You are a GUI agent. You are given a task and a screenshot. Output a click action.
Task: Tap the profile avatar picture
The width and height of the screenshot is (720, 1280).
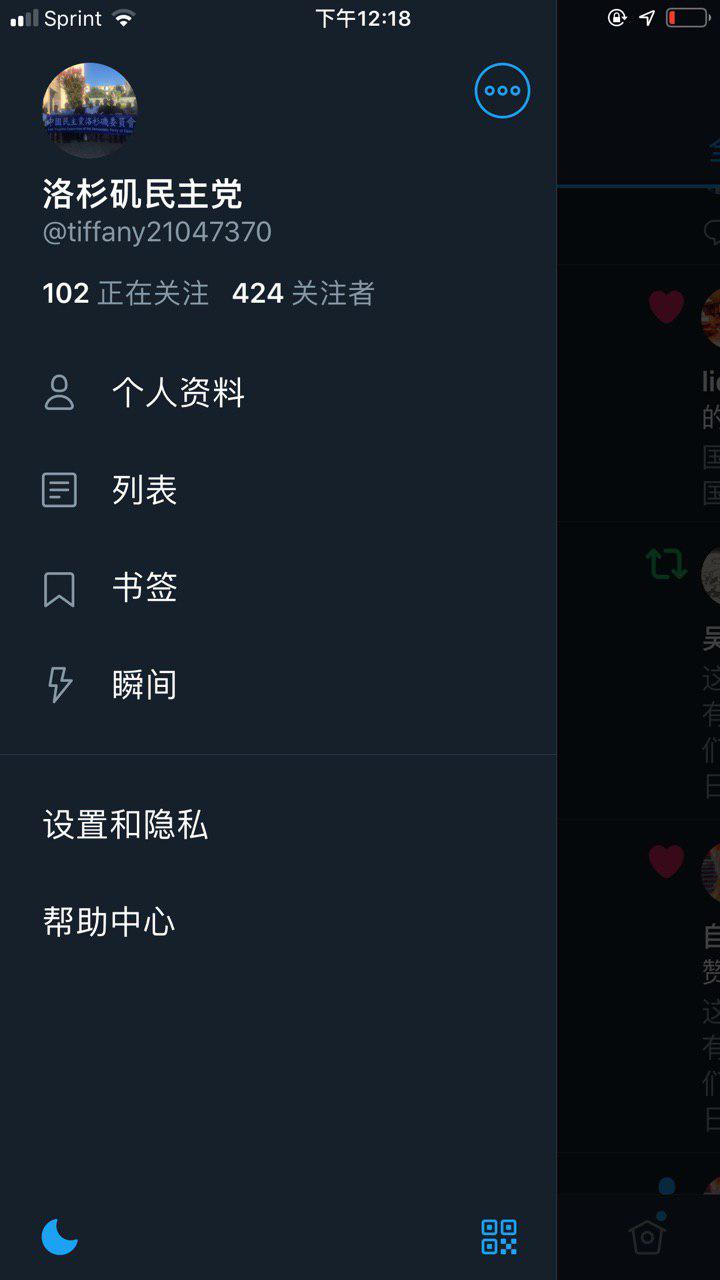click(x=90, y=110)
